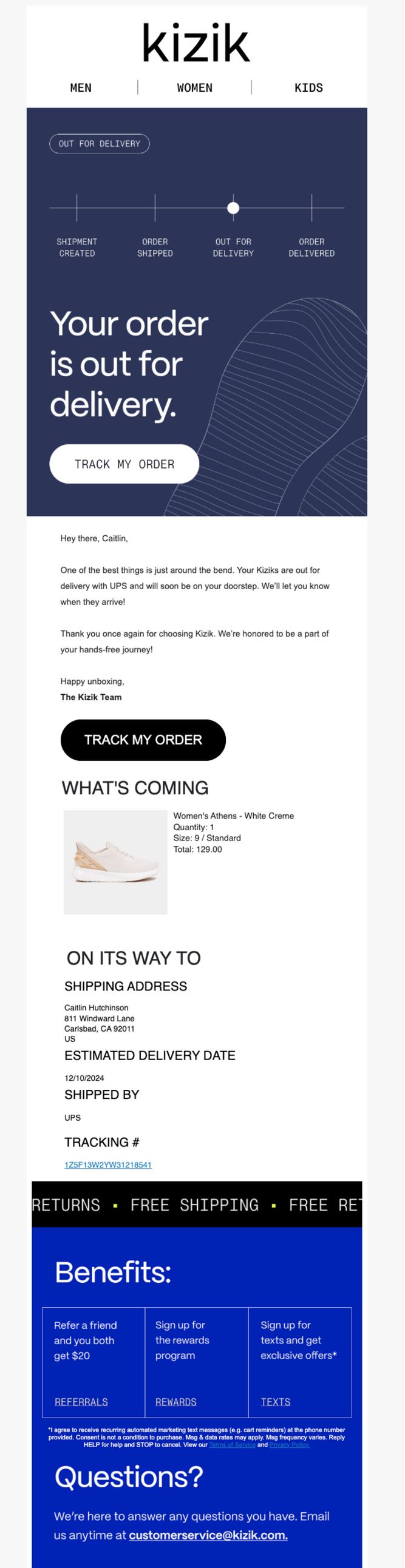This screenshot has width=405, height=1568.
Task: View the Terms of Service
Action: tap(232, 1444)
